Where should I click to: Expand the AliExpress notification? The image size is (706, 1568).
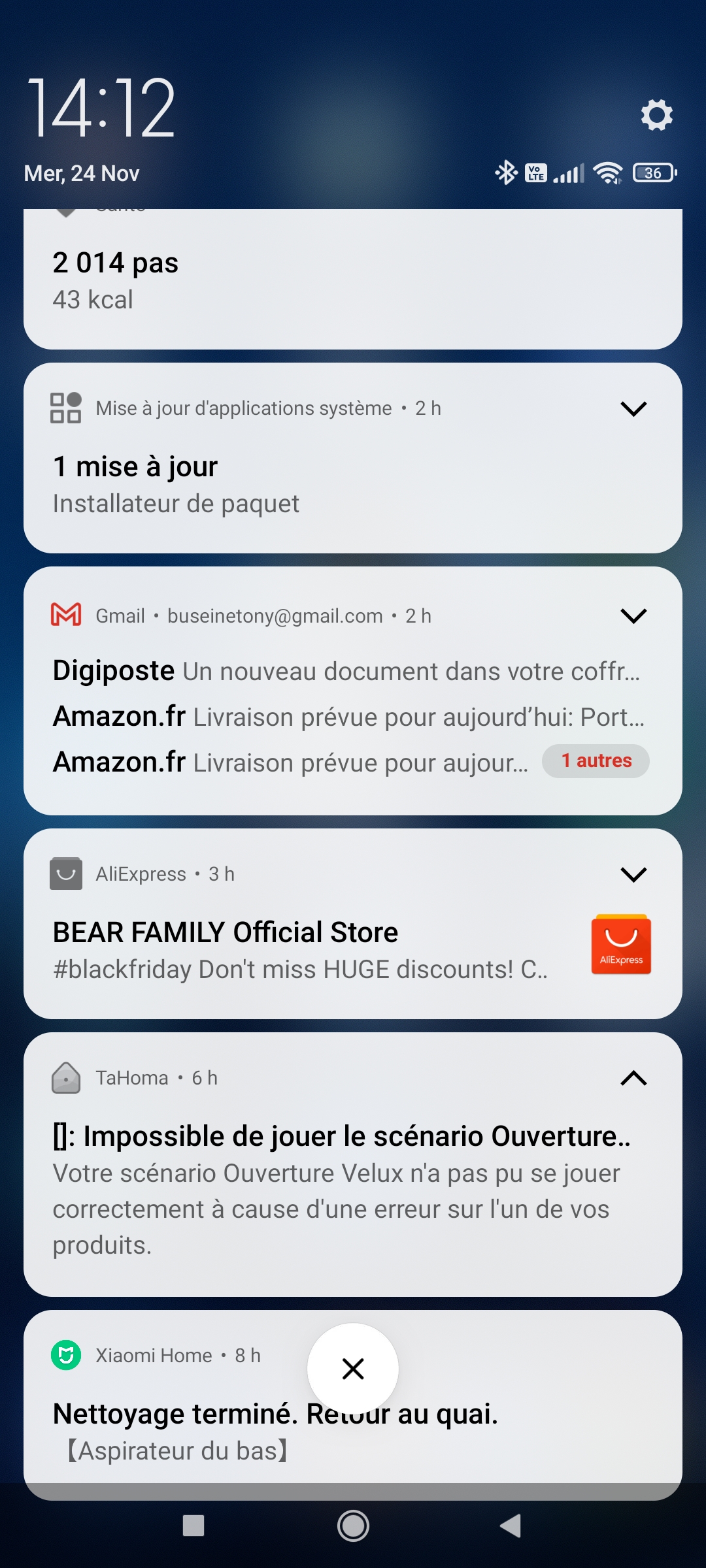tap(633, 874)
